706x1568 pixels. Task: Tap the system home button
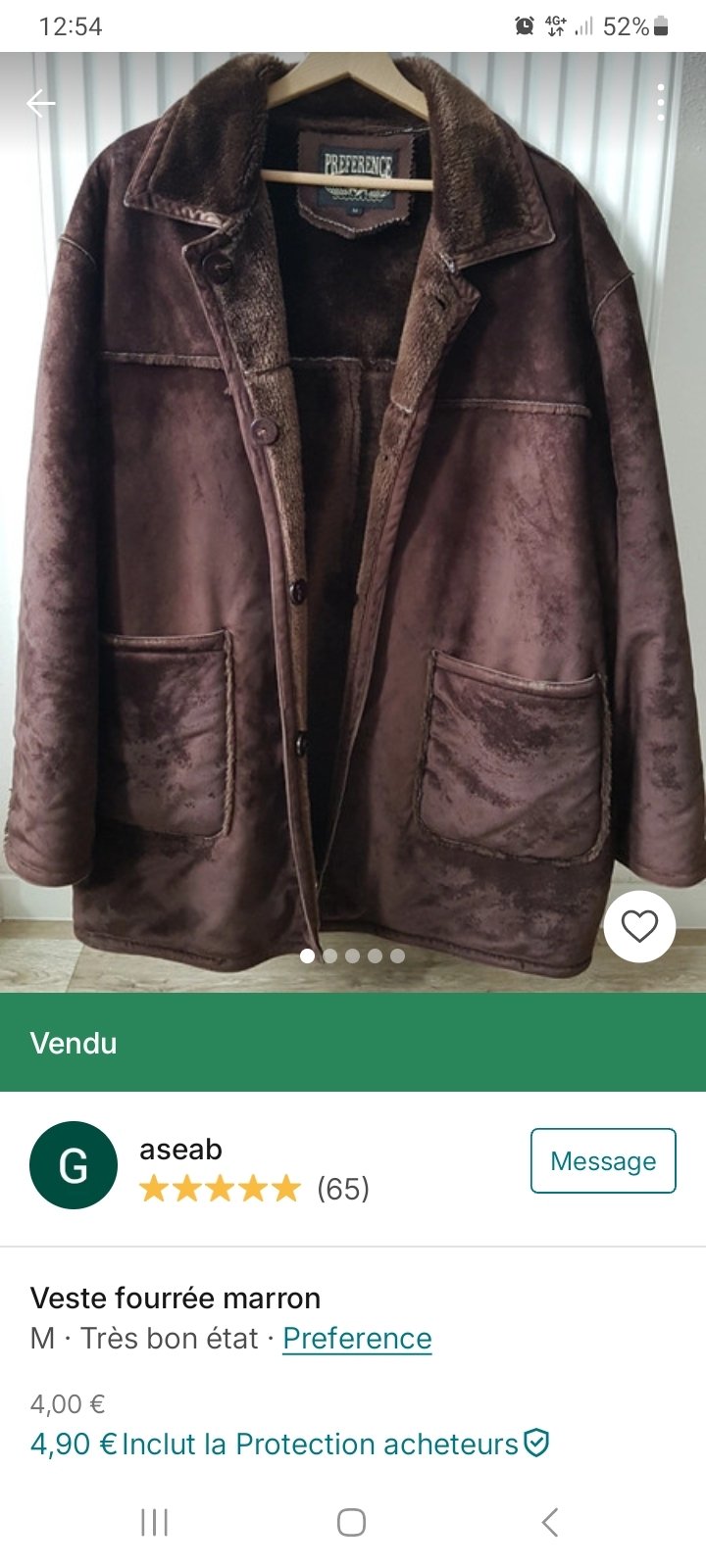(351, 1522)
